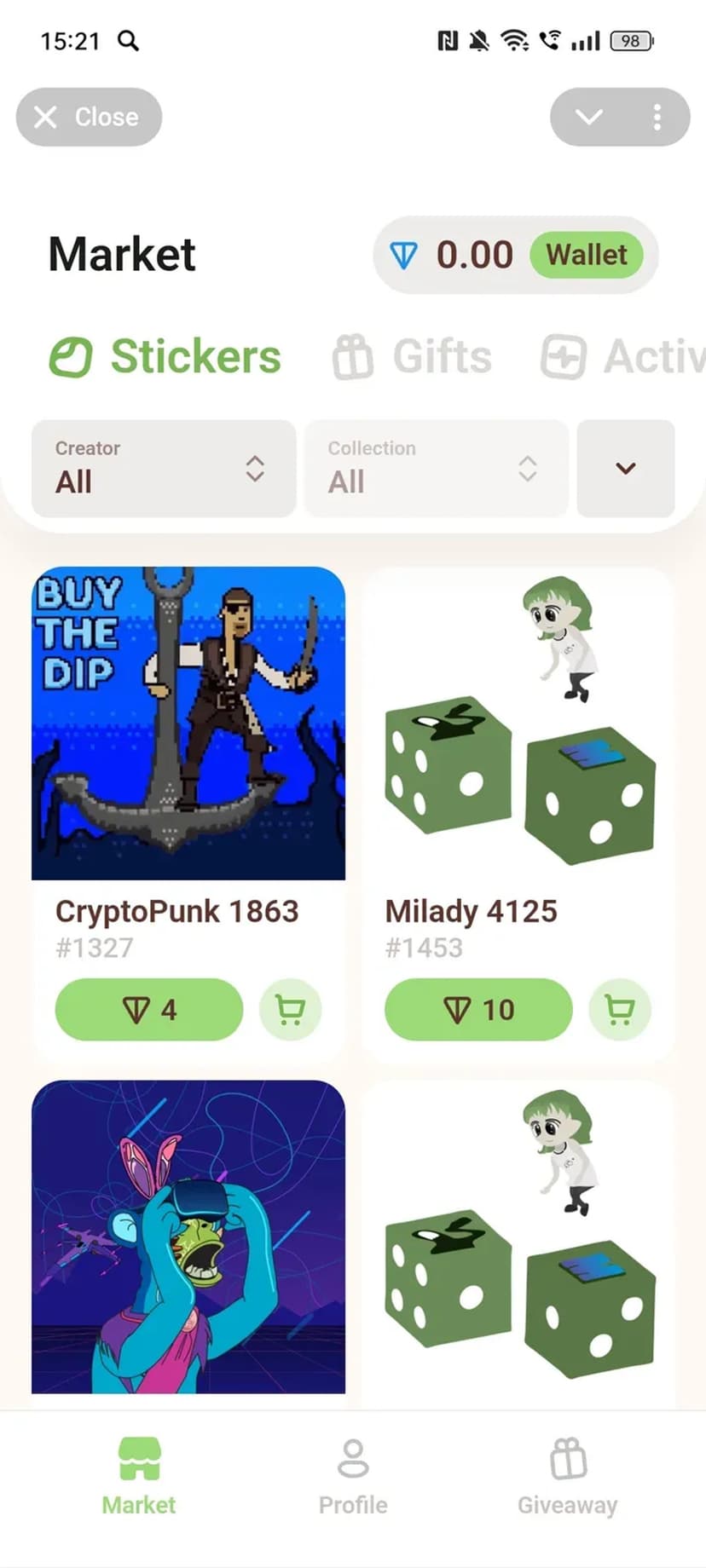Add Milady 4125 to cart
Image resolution: width=706 pixels, height=1568 pixels.
(619, 1010)
